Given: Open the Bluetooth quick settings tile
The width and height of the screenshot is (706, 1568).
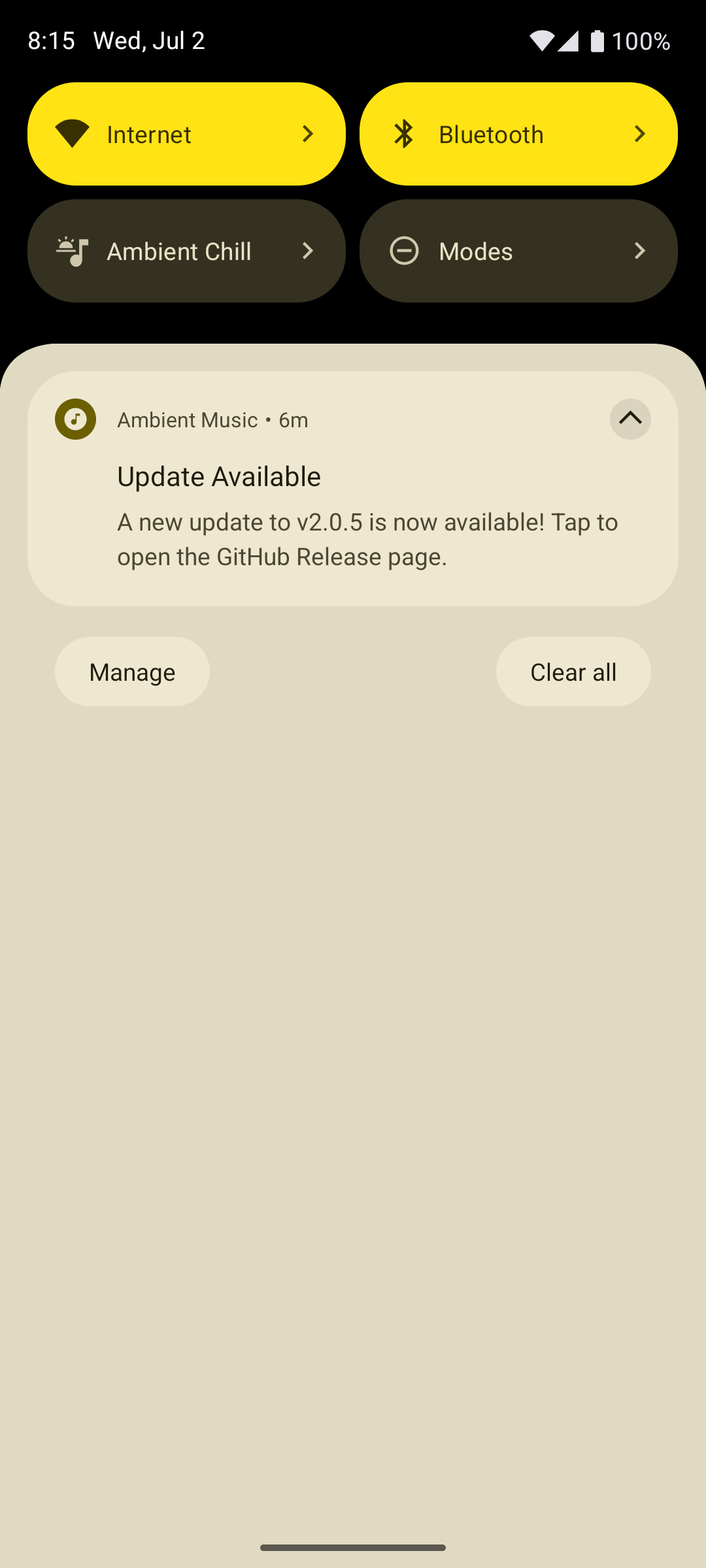Looking at the screenshot, I should point(518,134).
